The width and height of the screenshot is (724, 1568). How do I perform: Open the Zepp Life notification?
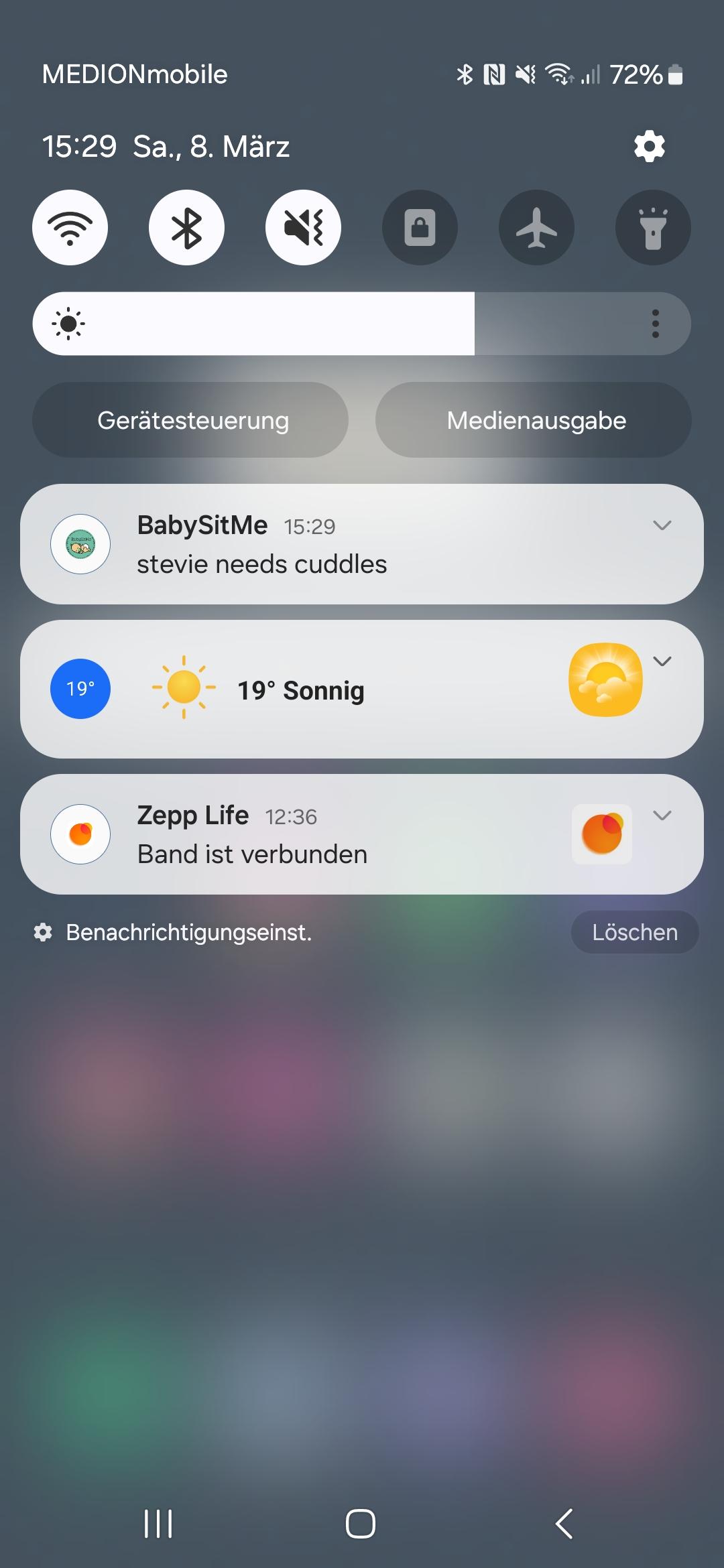(x=362, y=834)
